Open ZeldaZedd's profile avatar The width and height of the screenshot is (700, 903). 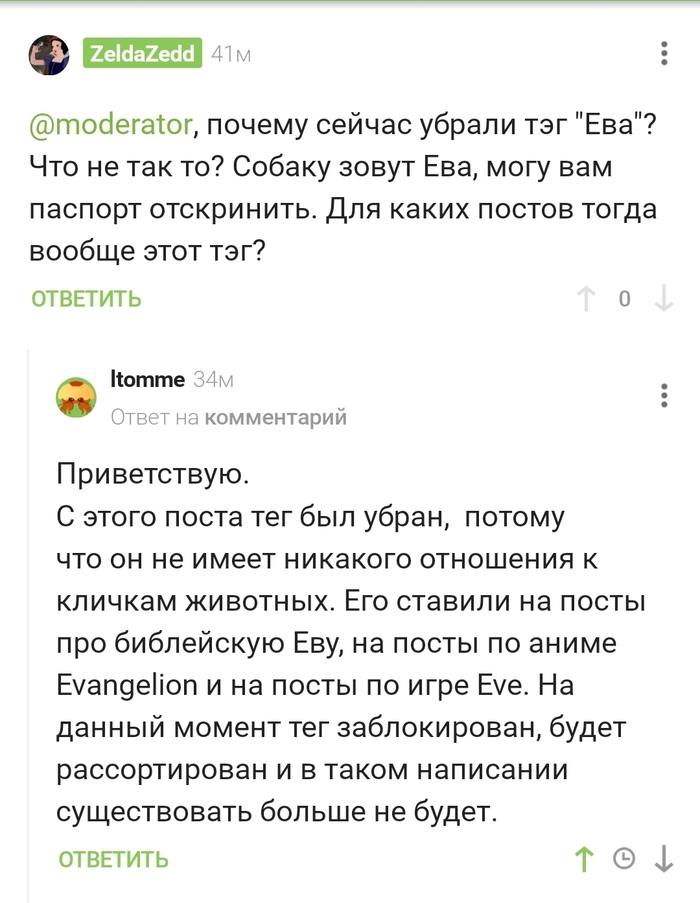(x=48, y=55)
